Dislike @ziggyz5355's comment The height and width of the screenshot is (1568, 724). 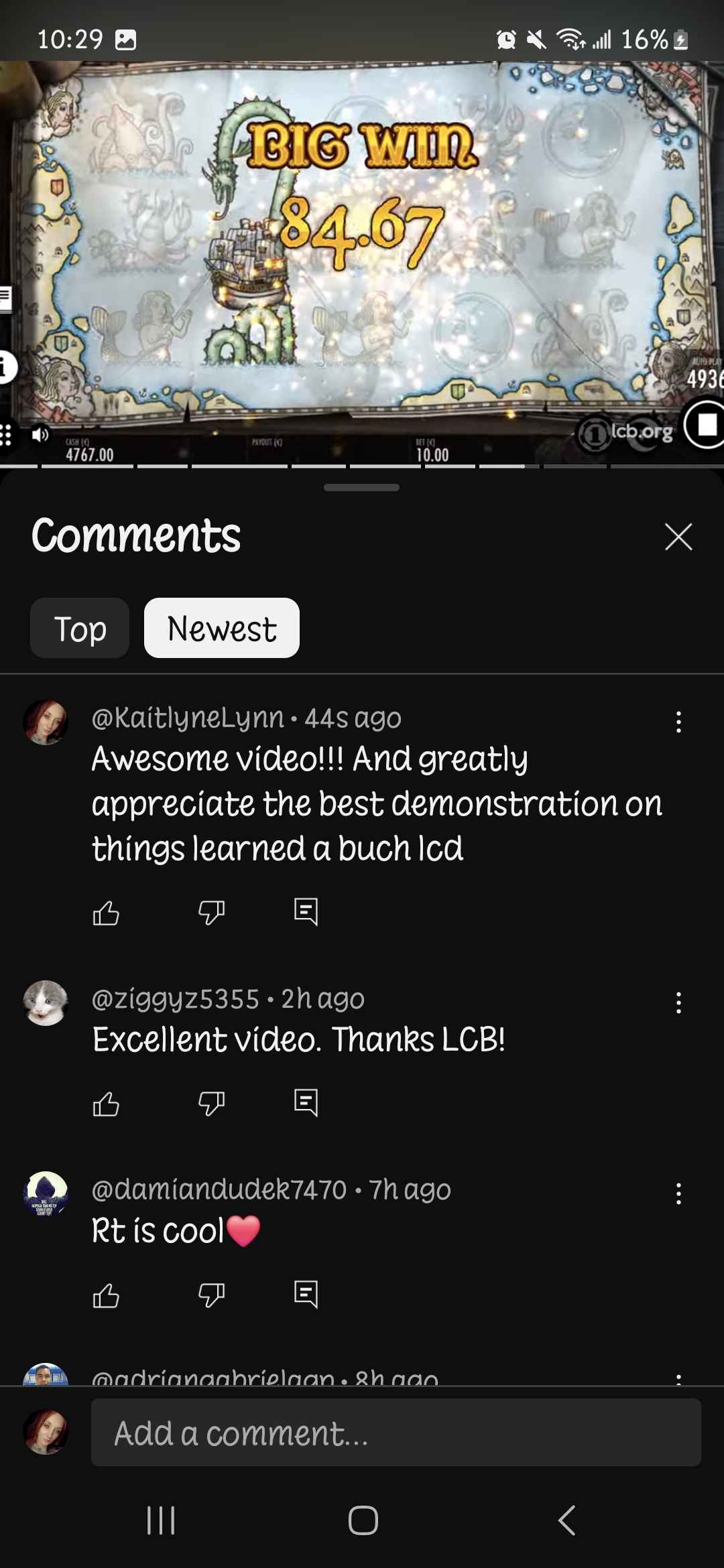(x=211, y=1104)
